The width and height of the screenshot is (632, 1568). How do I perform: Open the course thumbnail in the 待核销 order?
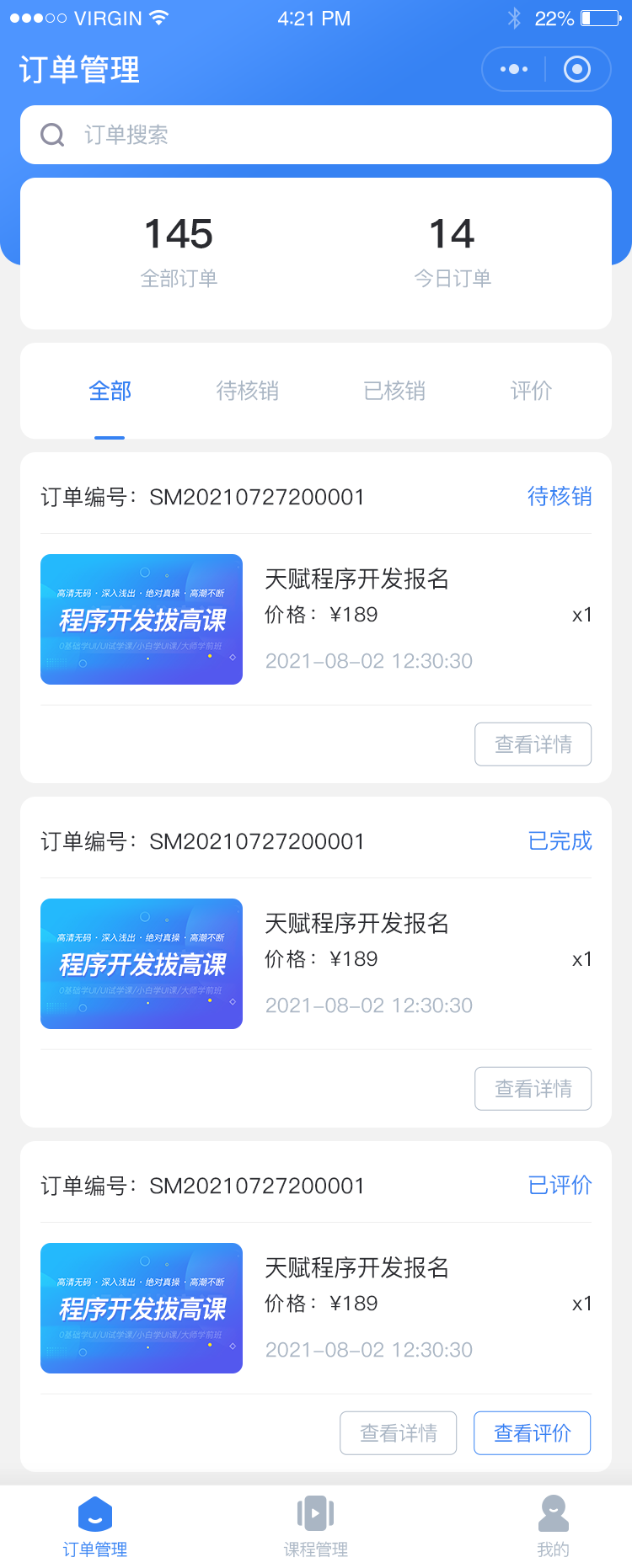(142, 619)
